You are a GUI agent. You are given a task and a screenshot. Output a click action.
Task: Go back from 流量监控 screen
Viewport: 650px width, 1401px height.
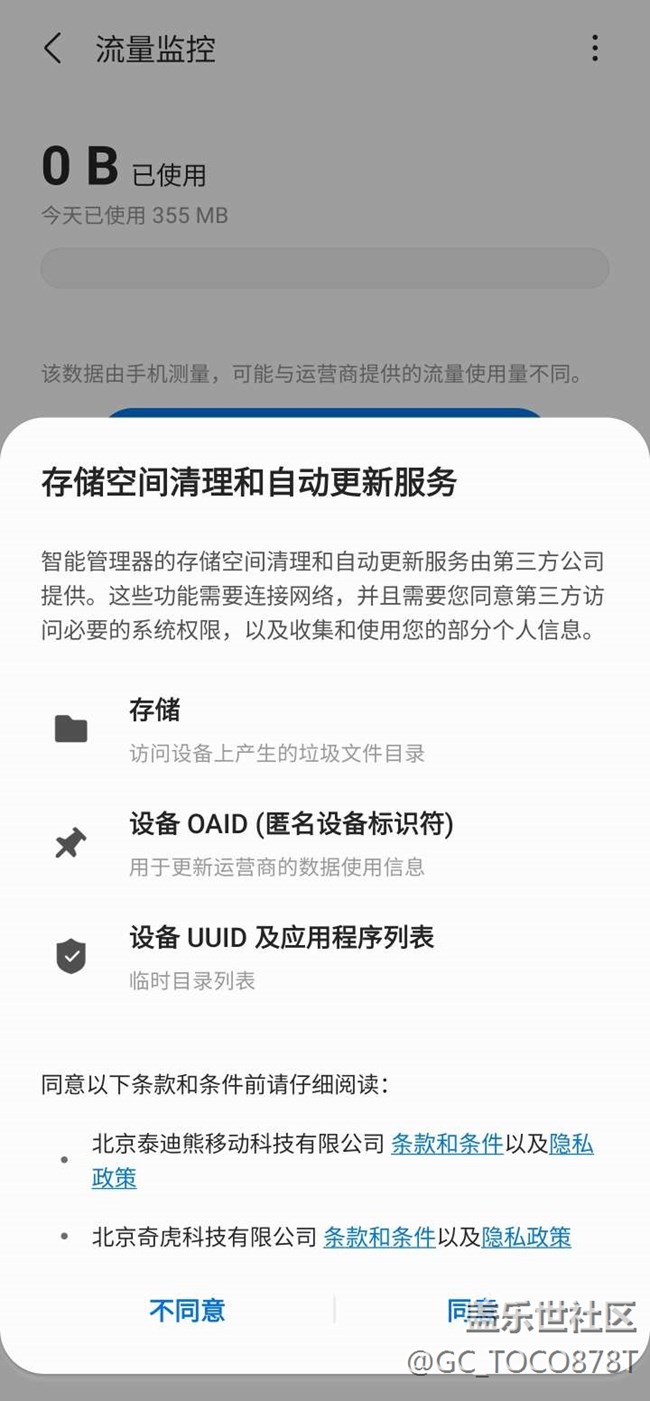click(x=53, y=48)
